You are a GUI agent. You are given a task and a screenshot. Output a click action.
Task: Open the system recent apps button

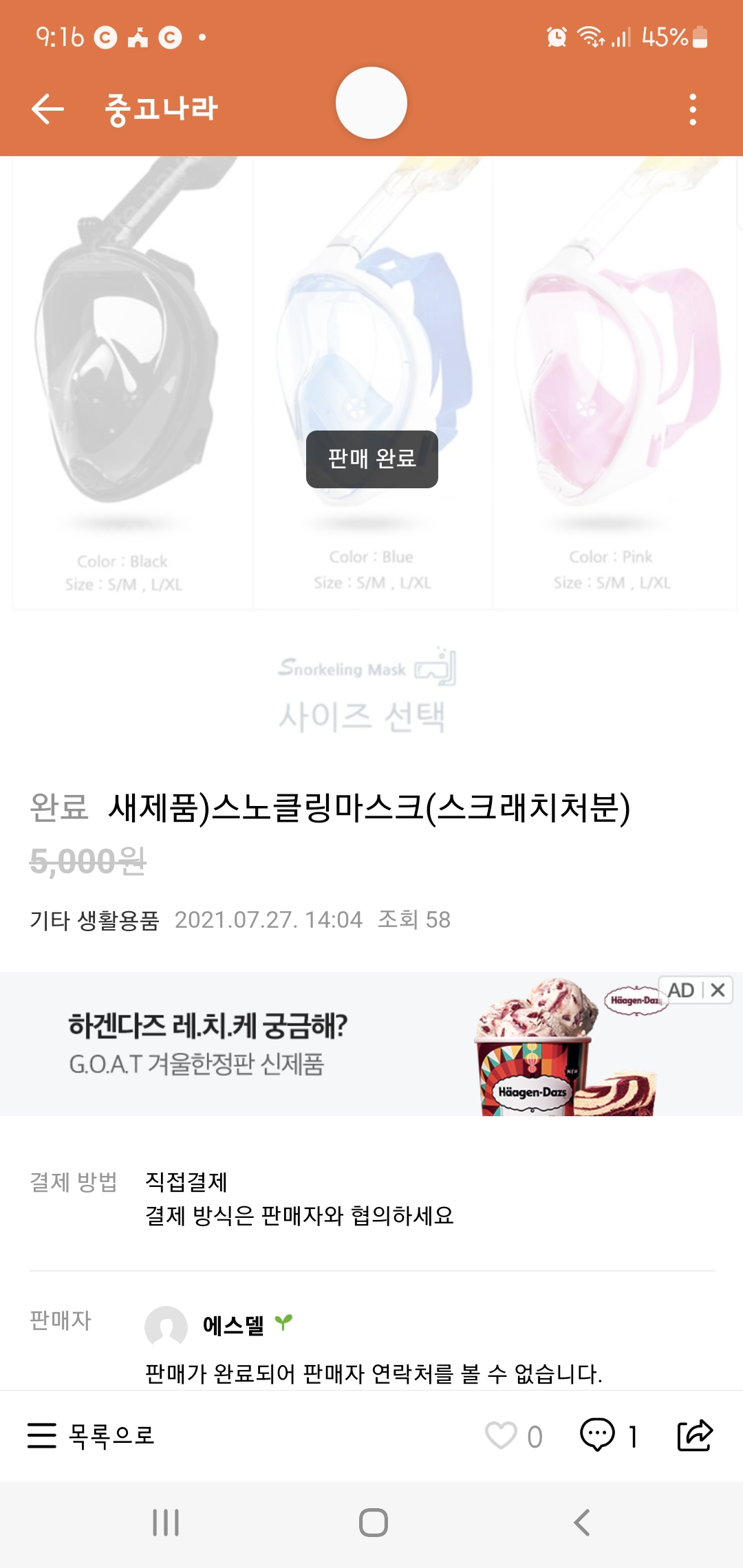pos(166,1523)
